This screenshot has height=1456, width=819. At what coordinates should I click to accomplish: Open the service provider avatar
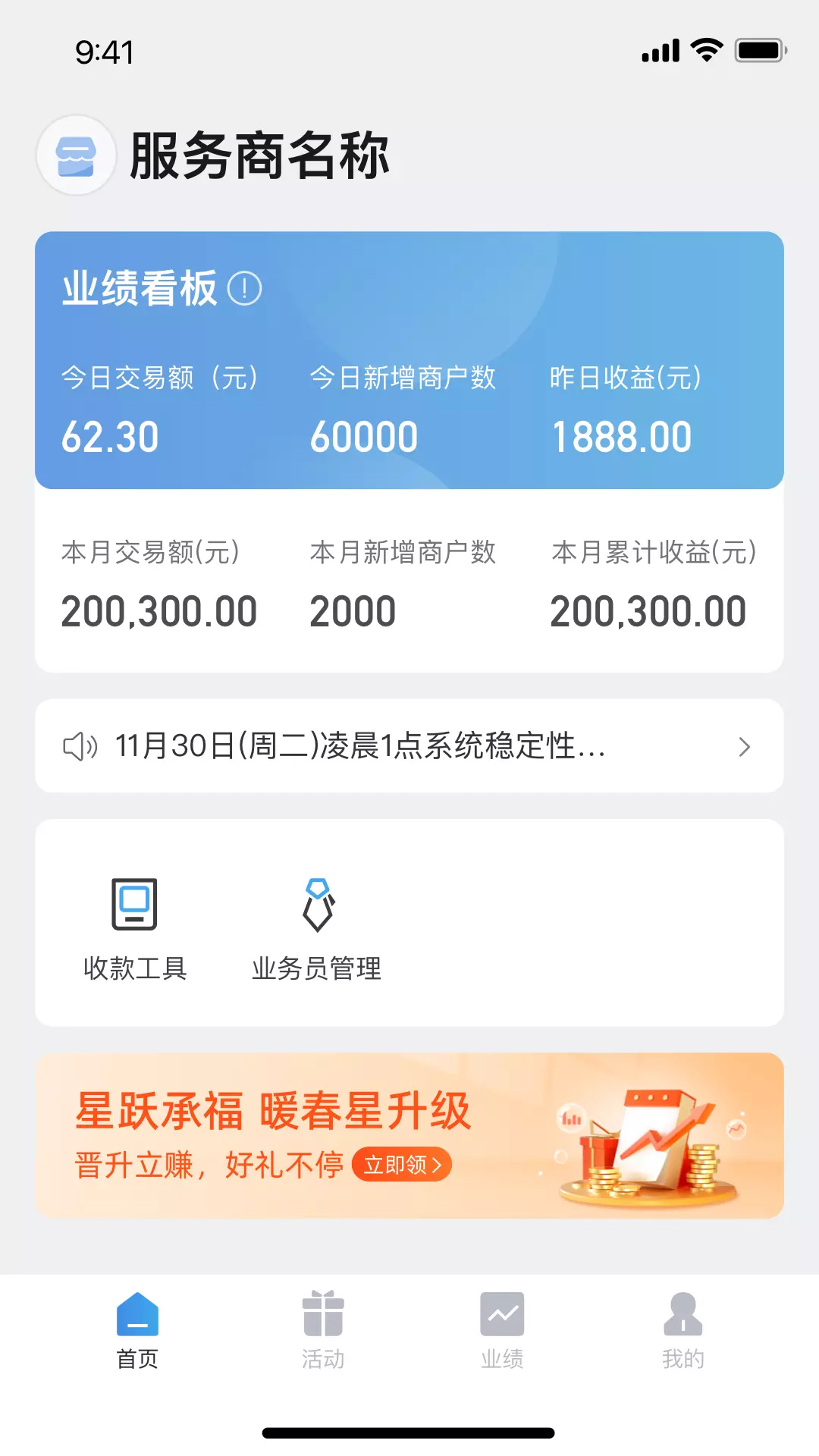click(76, 155)
